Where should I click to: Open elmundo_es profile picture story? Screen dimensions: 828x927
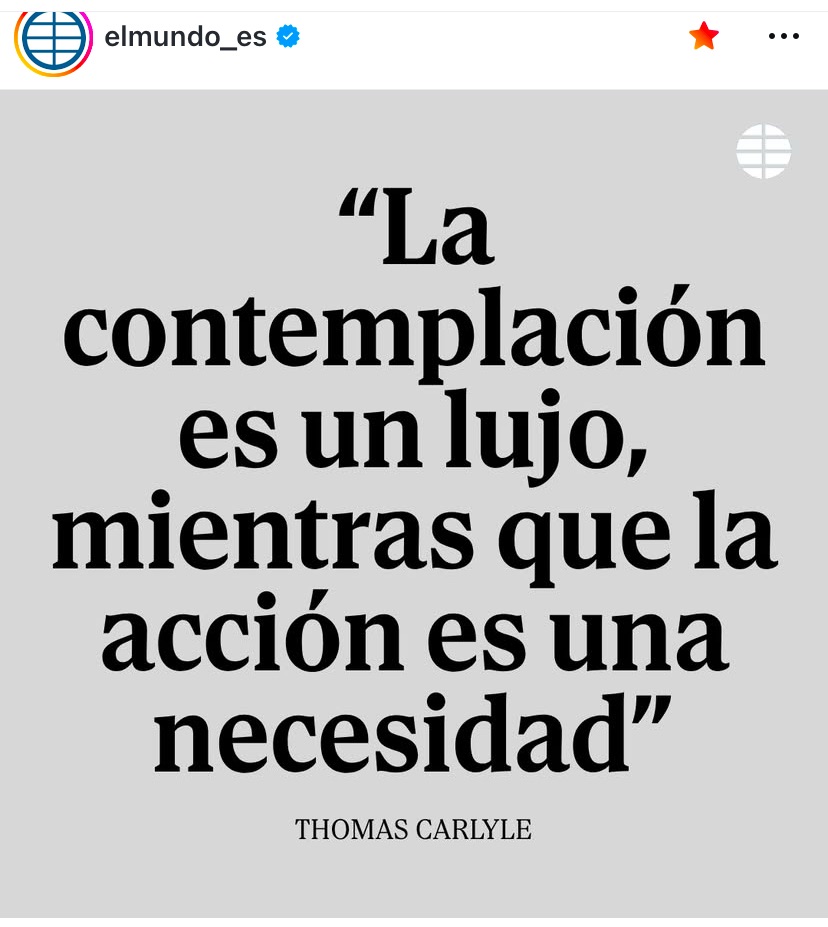pyautogui.click(x=53, y=38)
